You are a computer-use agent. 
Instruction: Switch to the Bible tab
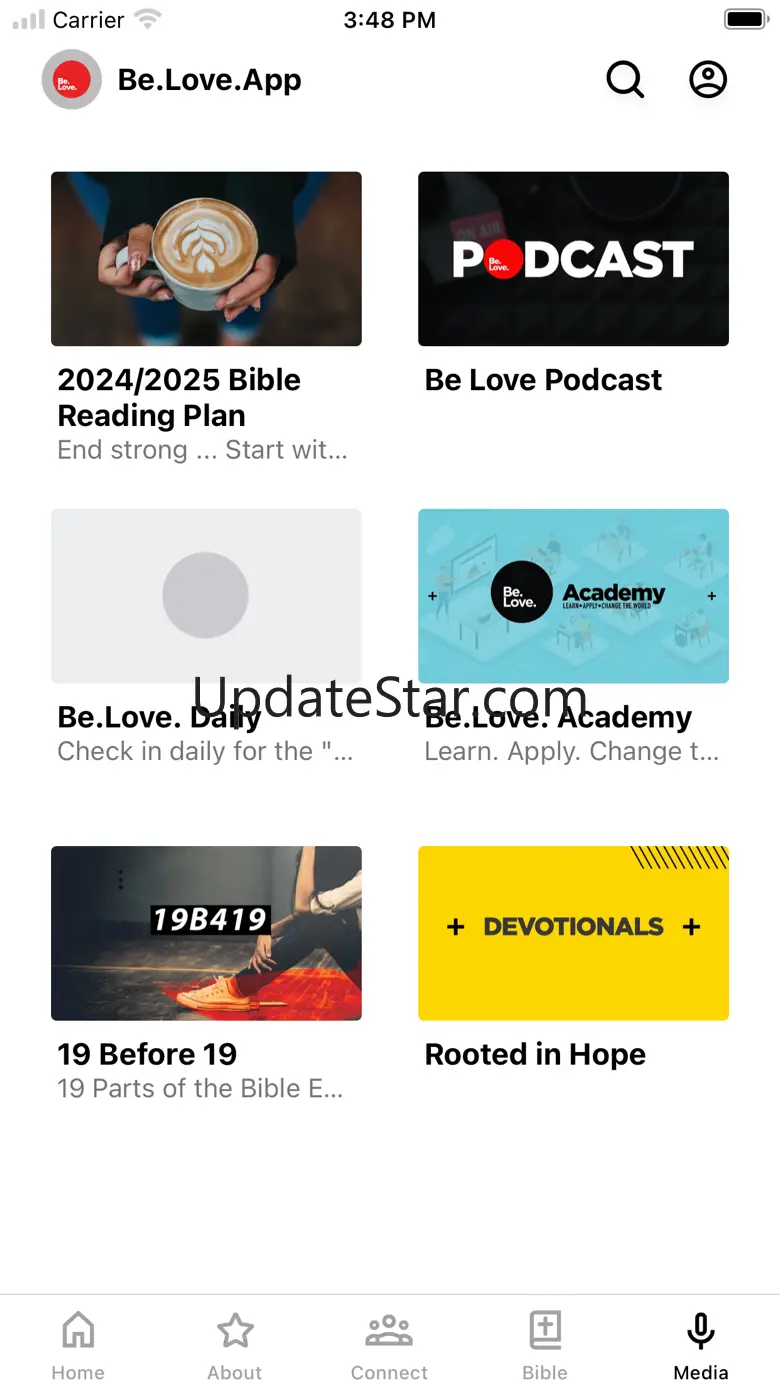545,1344
